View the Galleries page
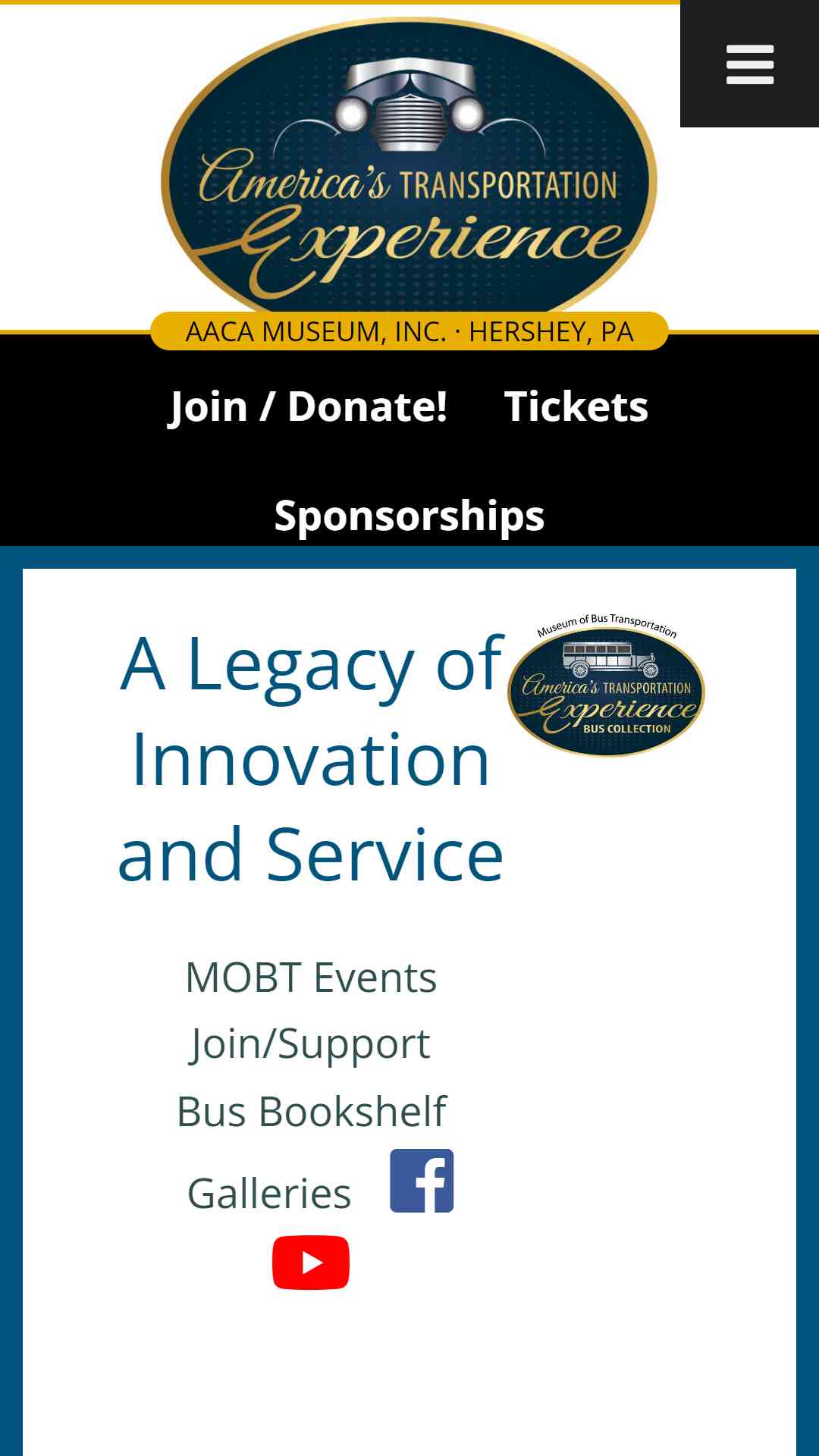 269,1193
